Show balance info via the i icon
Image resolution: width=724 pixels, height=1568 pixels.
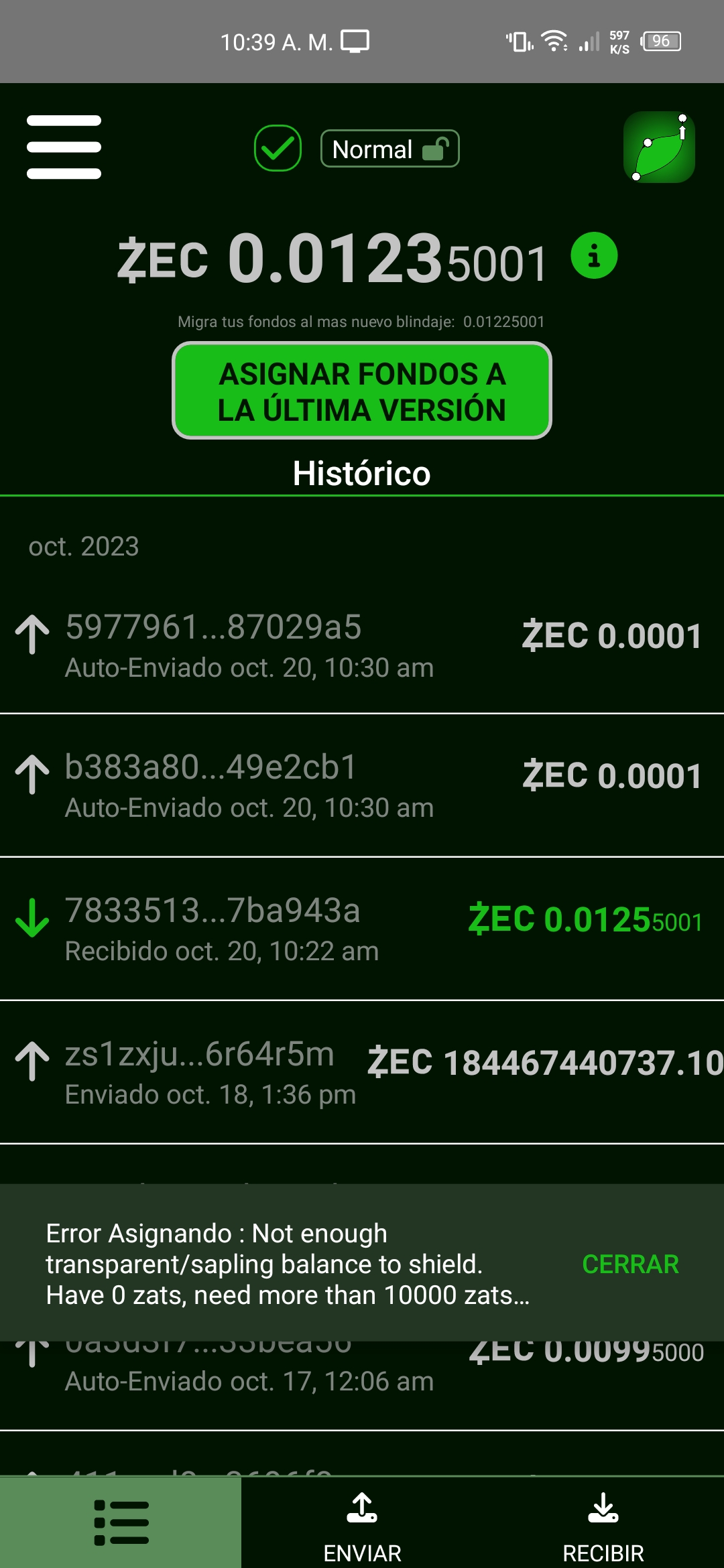pyautogui.click(x=594, y=256)
